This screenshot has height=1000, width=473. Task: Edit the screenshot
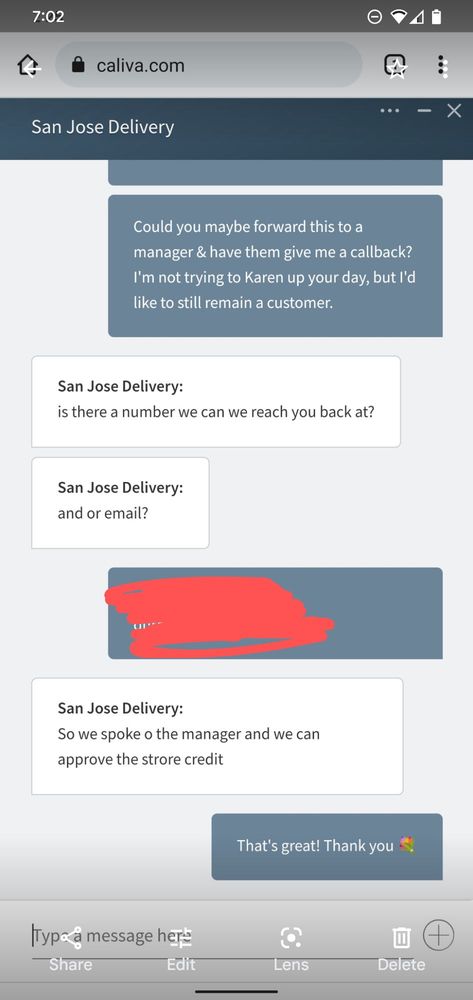click(181, 948)
